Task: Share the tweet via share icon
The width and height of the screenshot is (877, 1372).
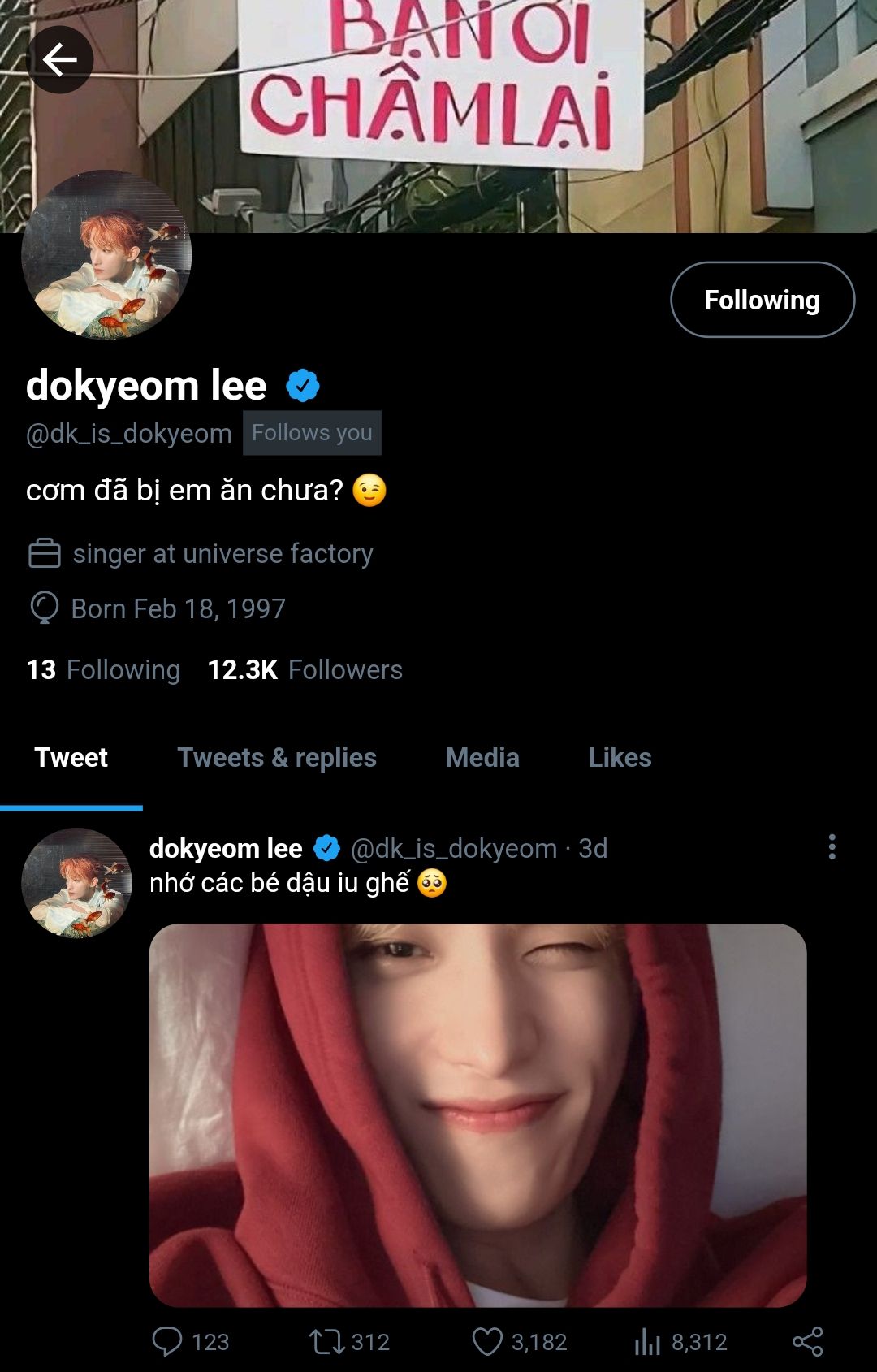Action: pos(807,1342)
